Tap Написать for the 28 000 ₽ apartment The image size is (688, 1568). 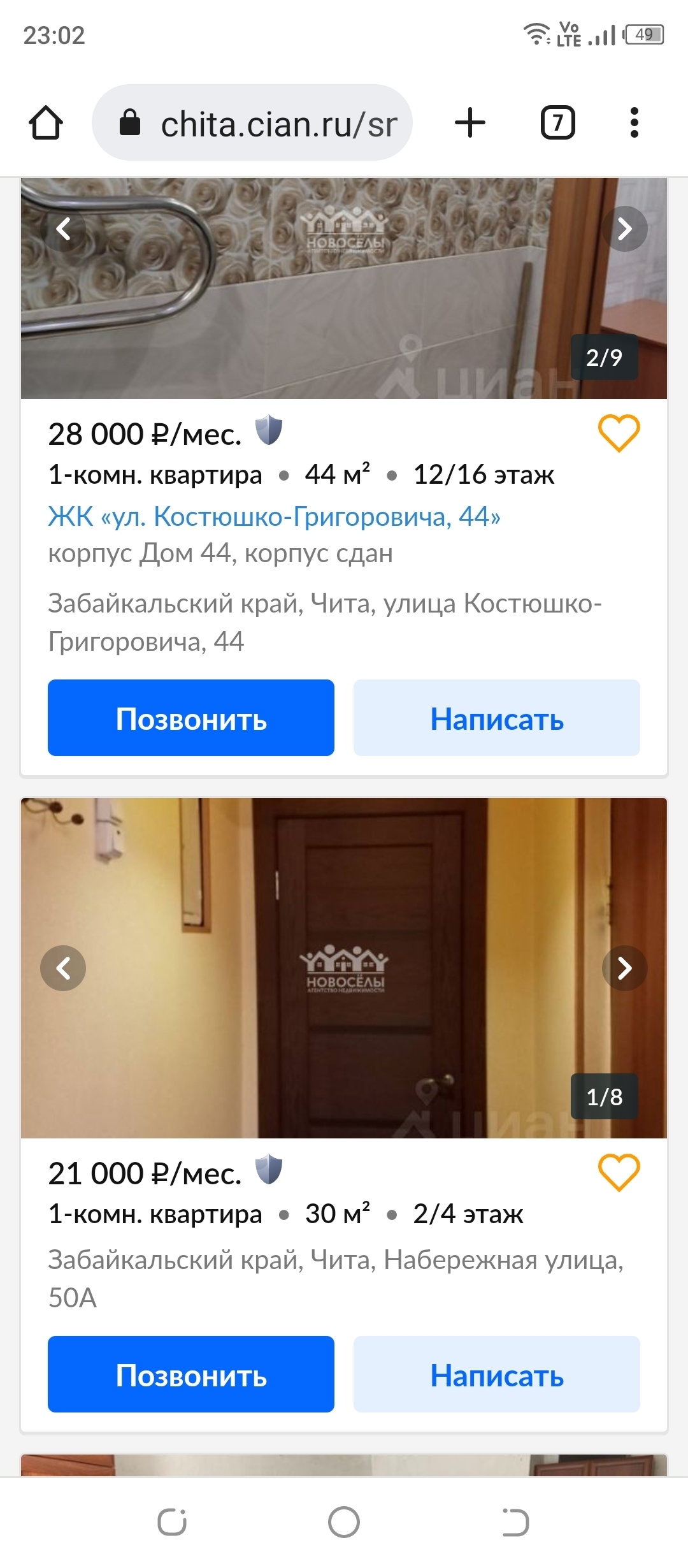click(x=496, y=718)
